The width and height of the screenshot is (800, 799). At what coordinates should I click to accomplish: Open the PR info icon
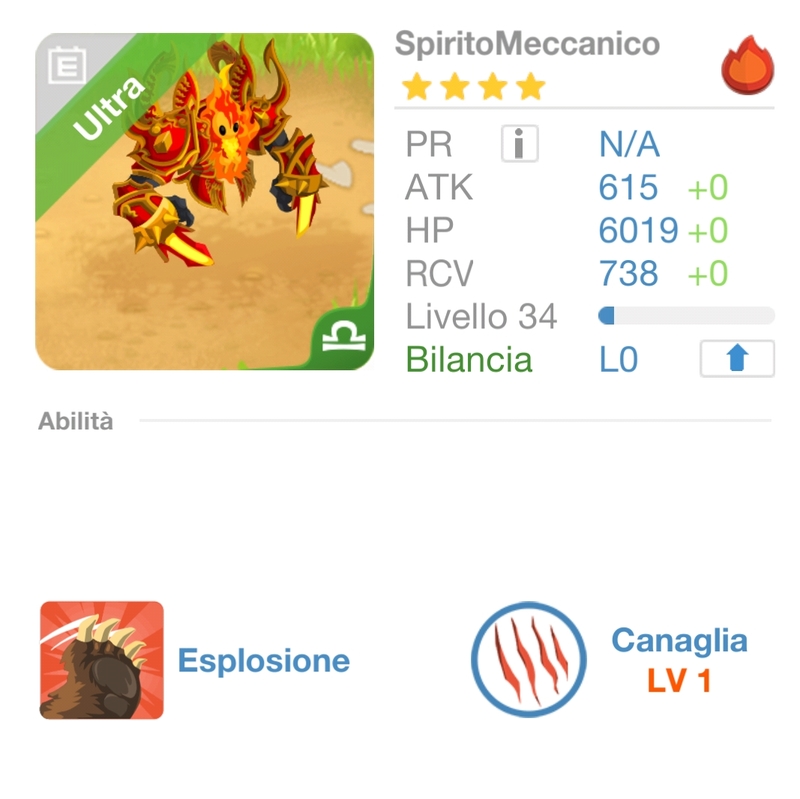coord(519,144)
